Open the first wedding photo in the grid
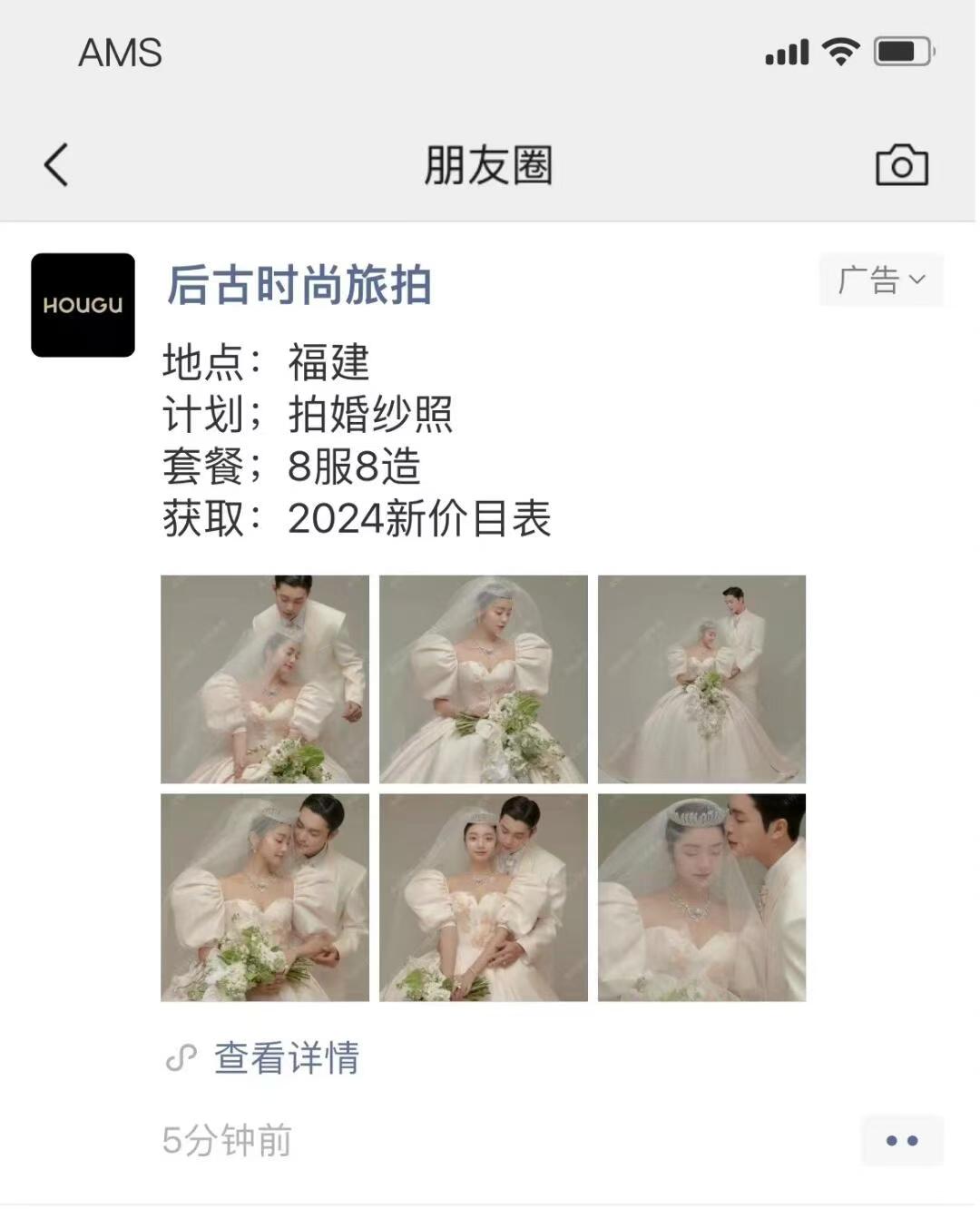This screenshot has height=1209, width=980. (265, 679)
